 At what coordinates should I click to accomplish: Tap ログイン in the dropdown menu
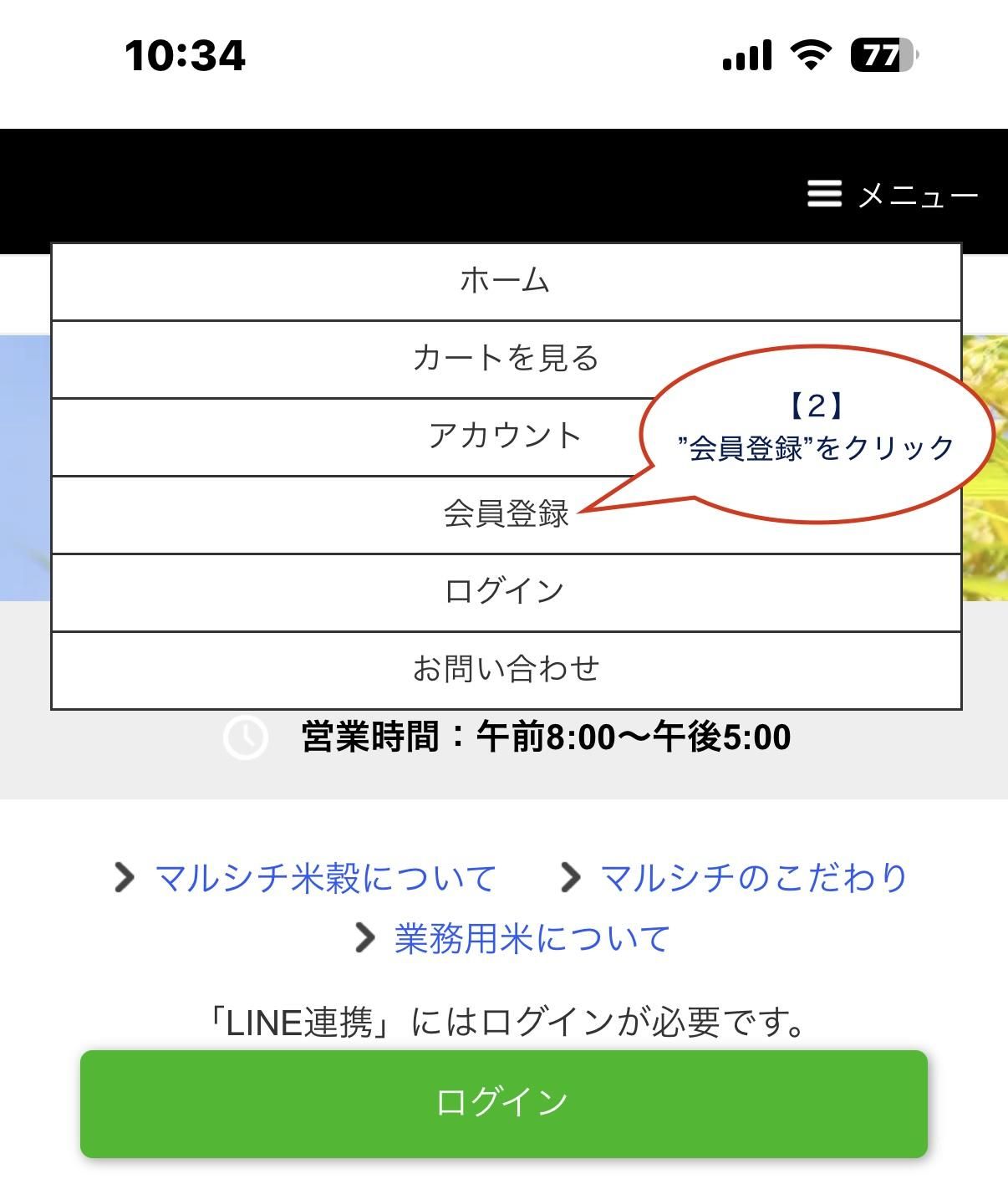point(505,592)
